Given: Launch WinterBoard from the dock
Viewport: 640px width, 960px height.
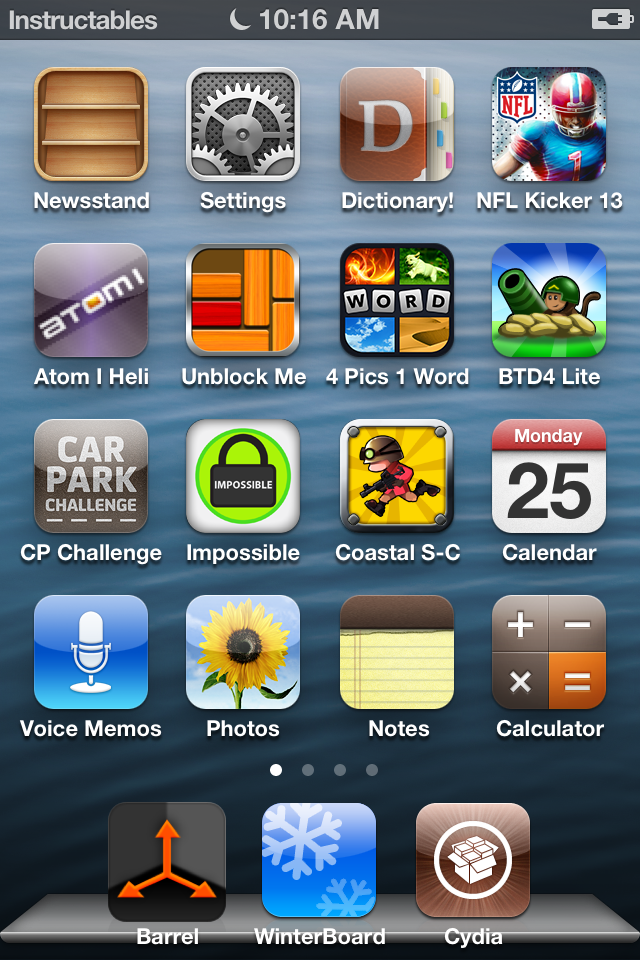Looking at the screenshot, I should point(319,862).
